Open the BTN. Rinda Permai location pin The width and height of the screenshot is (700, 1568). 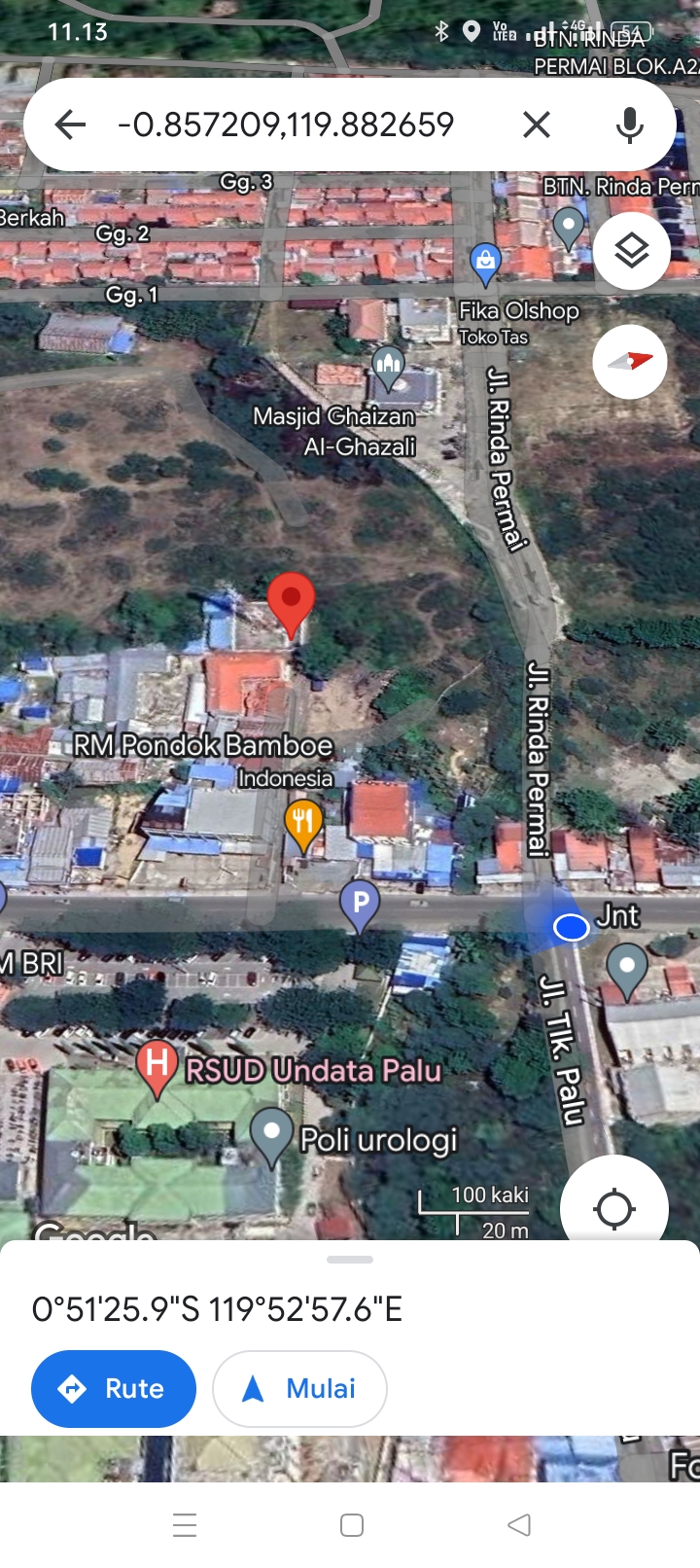568,229
